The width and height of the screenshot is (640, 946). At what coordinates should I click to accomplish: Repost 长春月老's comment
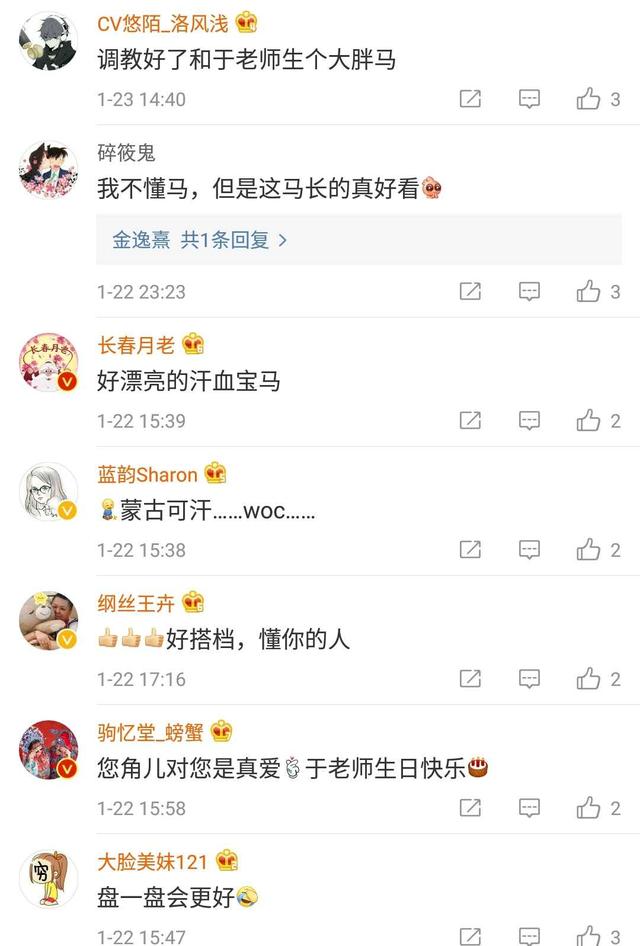click(x=470, y=421)
